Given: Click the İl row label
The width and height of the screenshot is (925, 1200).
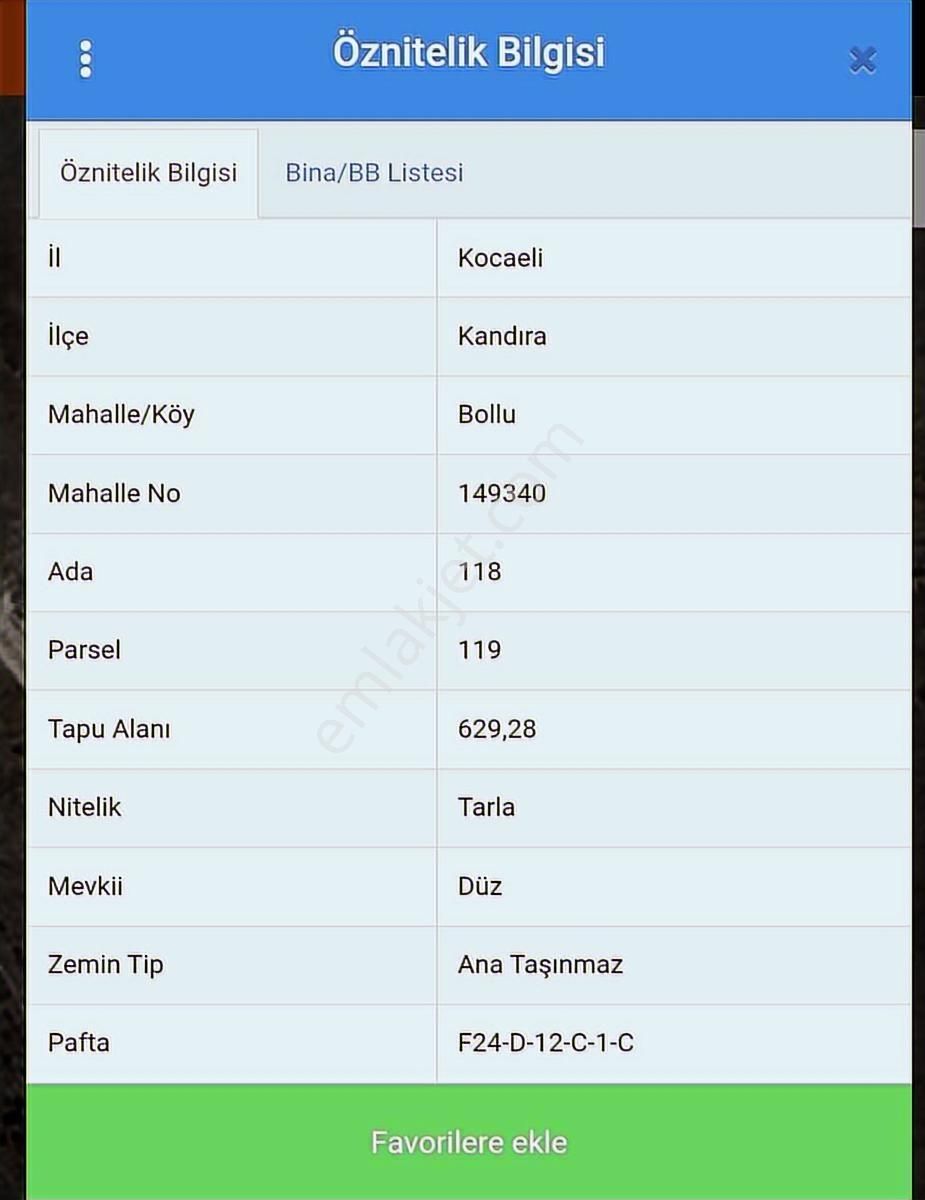Looking at the screenshot, I should [x=54, y=258].
